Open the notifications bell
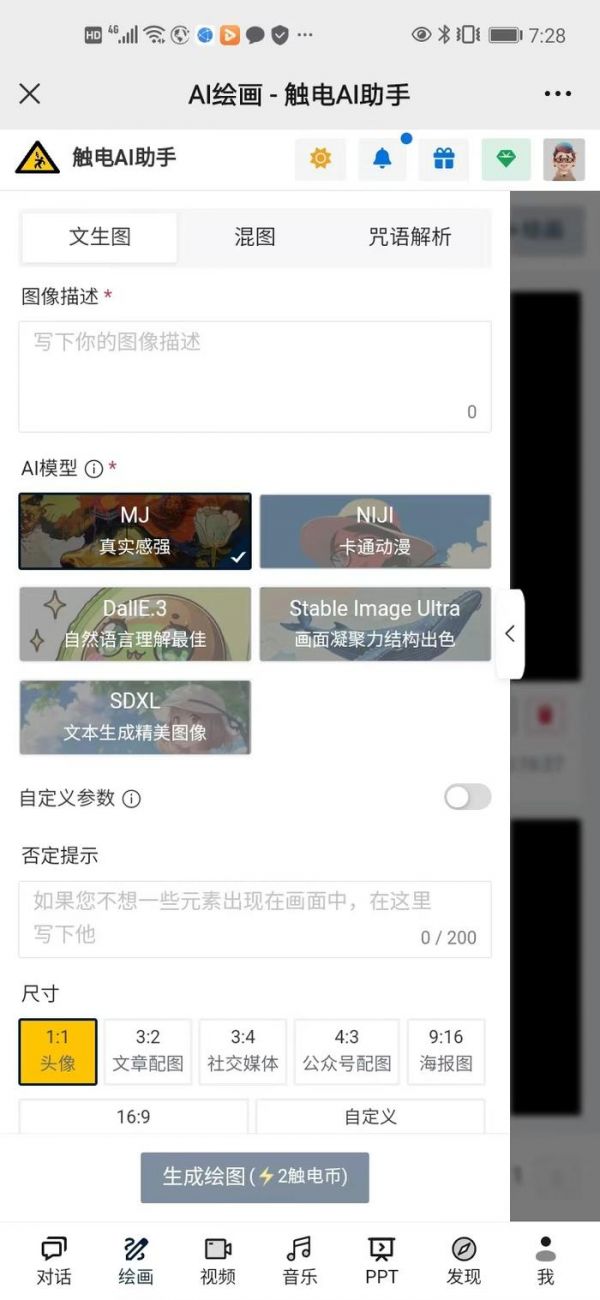Screen dimensions: 600x1300 pos(382,159)
